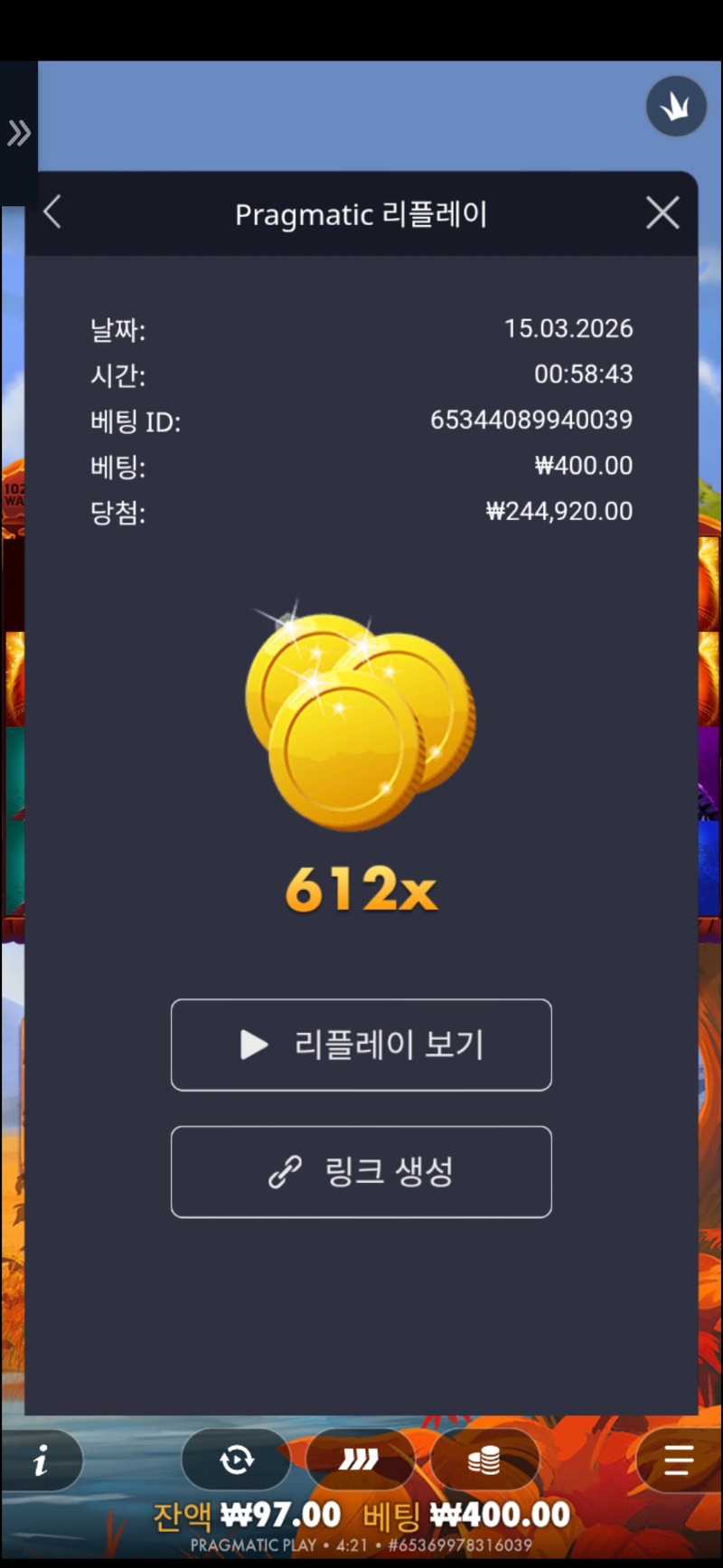Viewport: 723px width, 1568px height.
Task: Tap the round crown icon at top
Action: (x=676, y=107)
